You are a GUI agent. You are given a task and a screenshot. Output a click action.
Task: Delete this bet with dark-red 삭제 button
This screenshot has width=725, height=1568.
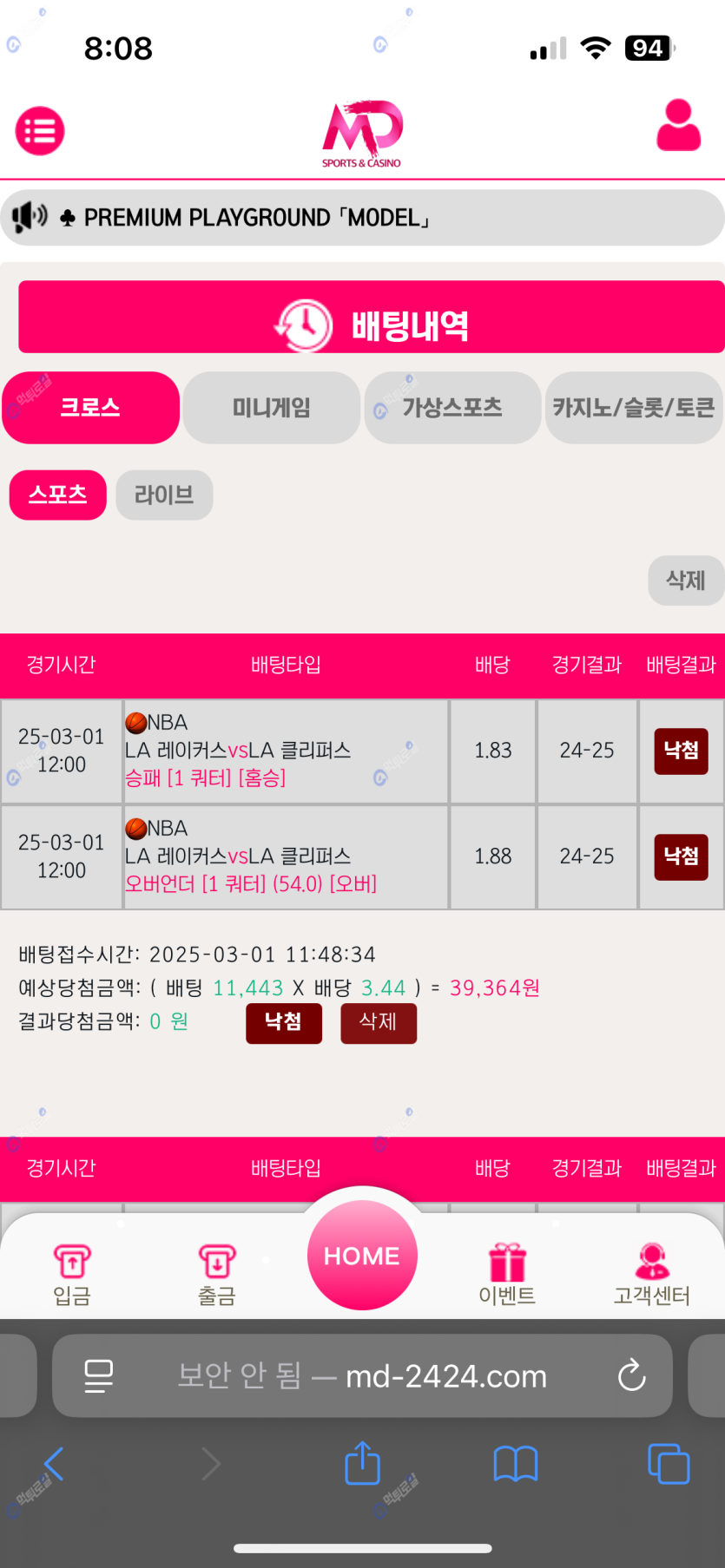coord(379,1023)
